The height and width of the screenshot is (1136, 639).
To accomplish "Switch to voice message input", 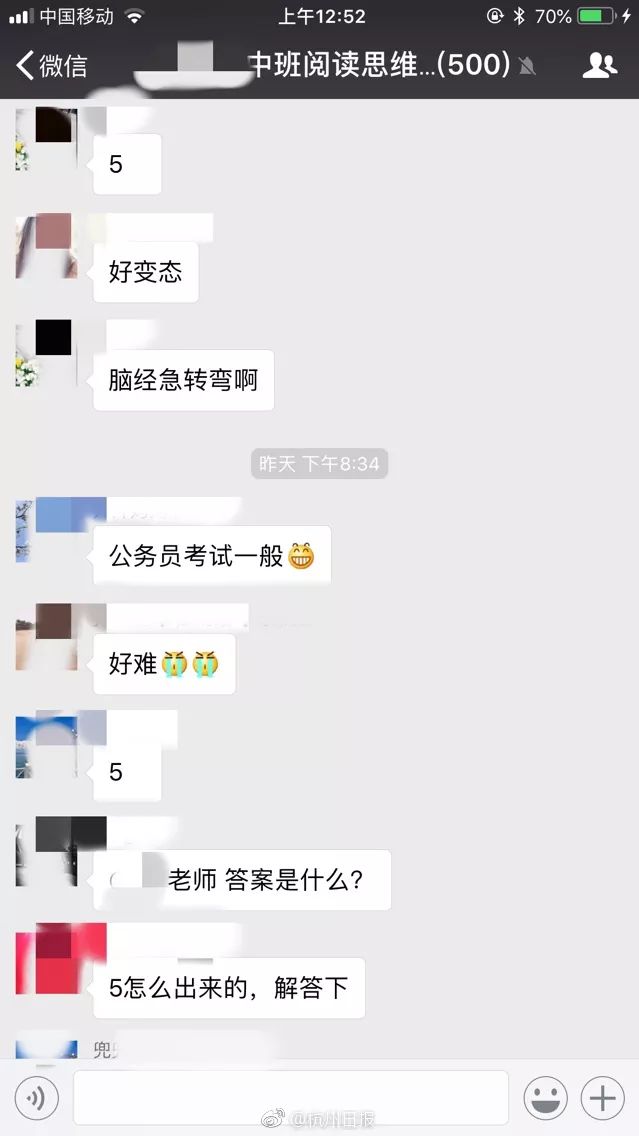I will pos(37,1098).
